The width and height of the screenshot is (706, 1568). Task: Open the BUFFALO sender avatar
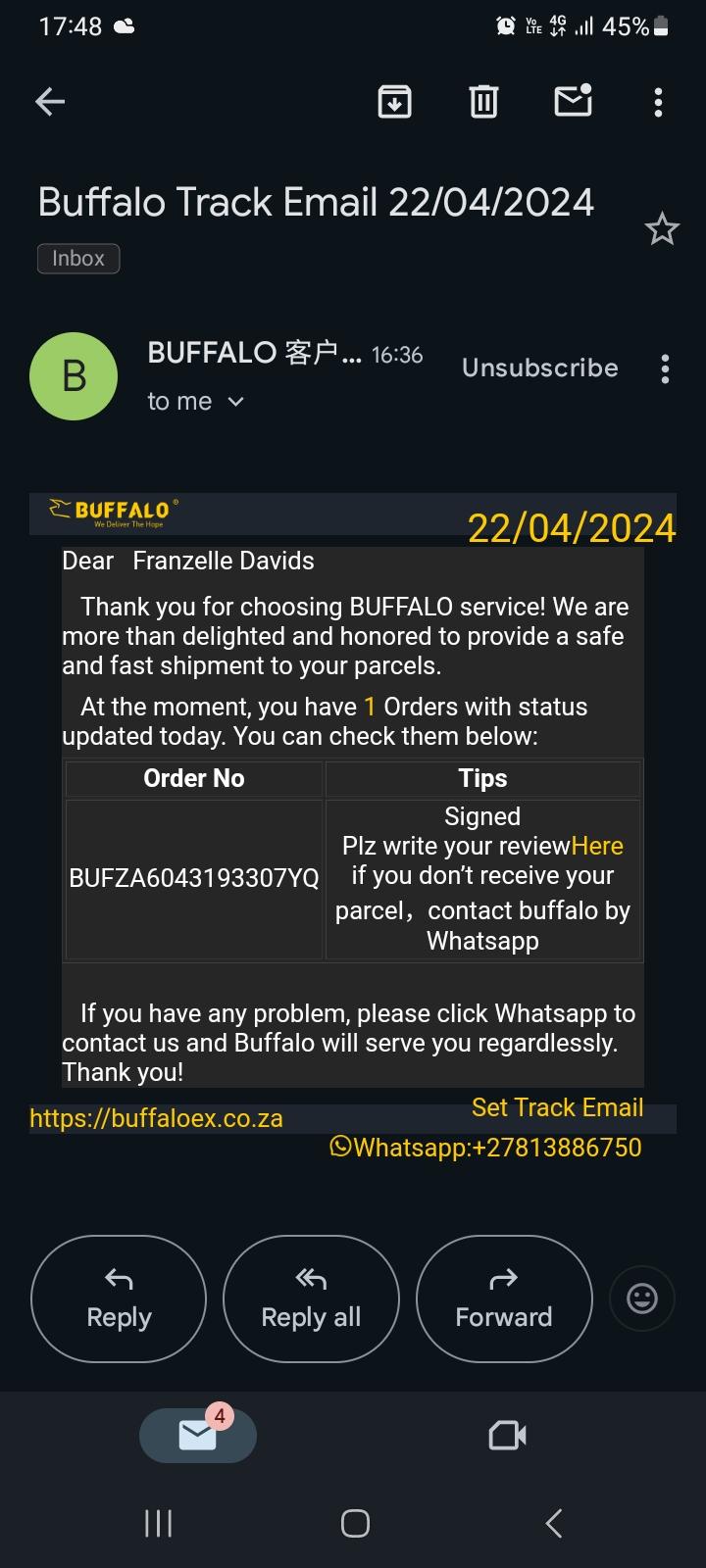pyautogui.click(x=74, y=376)
